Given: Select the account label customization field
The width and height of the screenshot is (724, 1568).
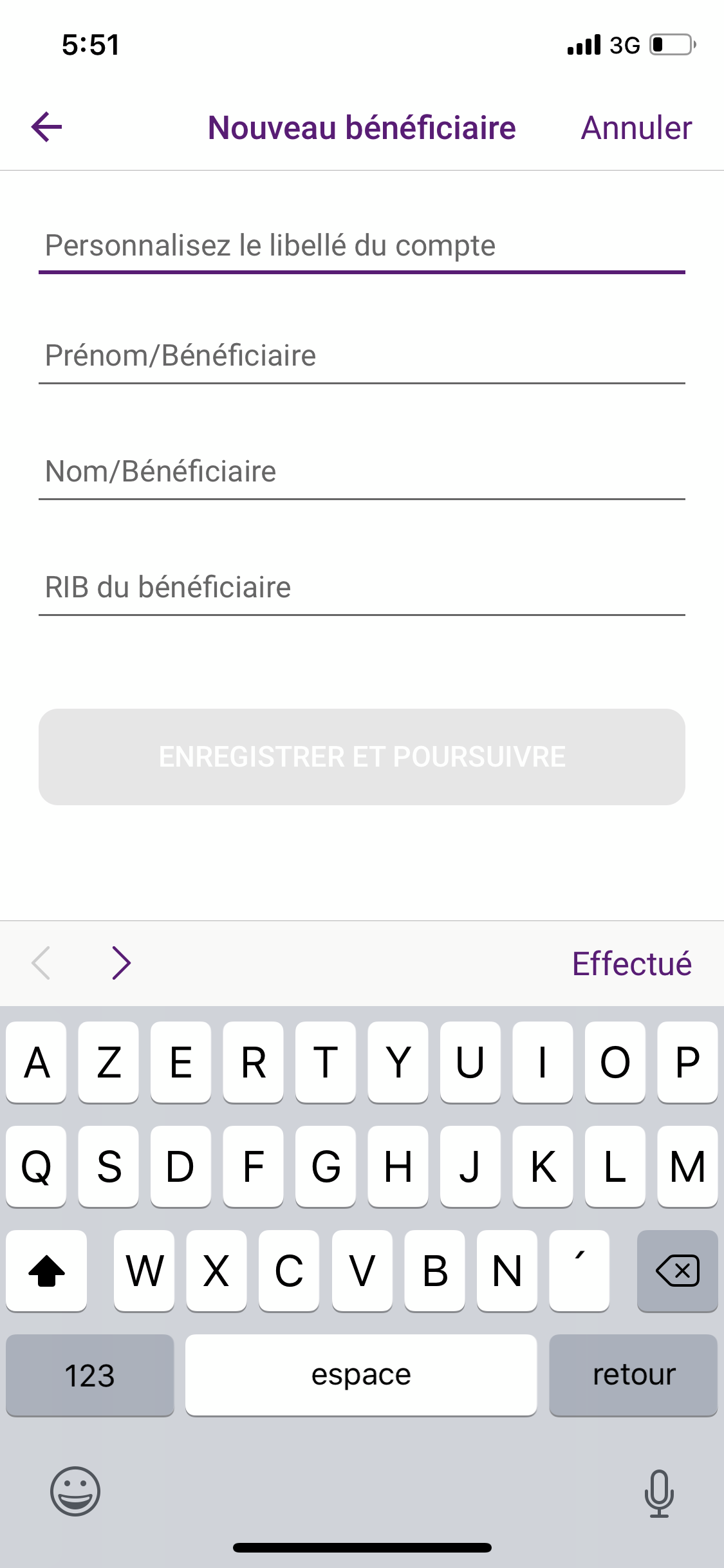Looking at the screenshot, I should tap(362, 245).
